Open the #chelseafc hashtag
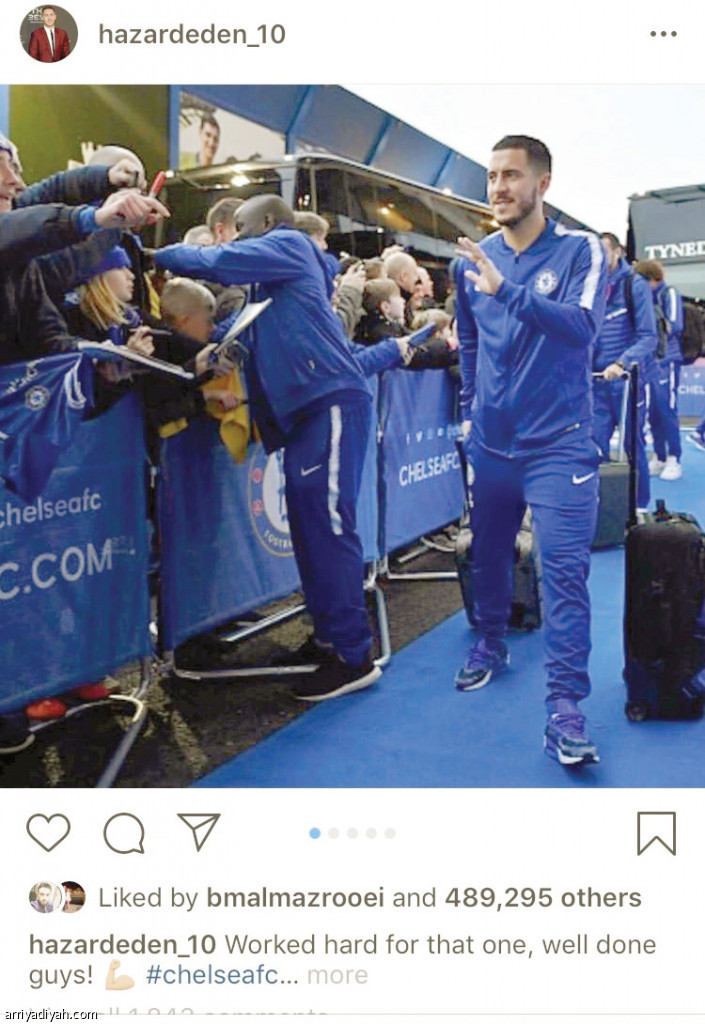The height and width of the screenshot is (1024, 705). 221,975
